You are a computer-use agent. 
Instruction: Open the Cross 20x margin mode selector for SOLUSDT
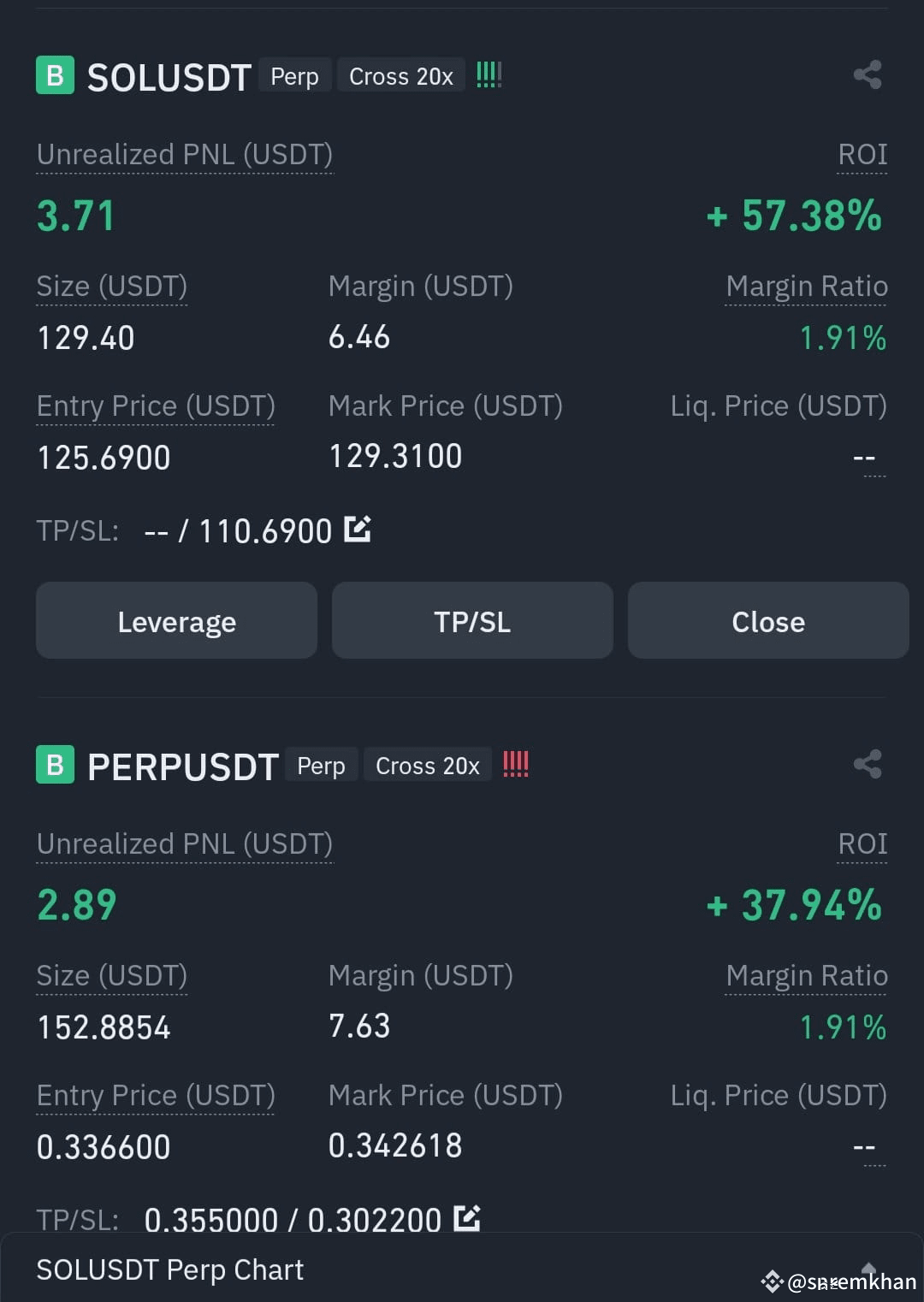pos(400,76)
